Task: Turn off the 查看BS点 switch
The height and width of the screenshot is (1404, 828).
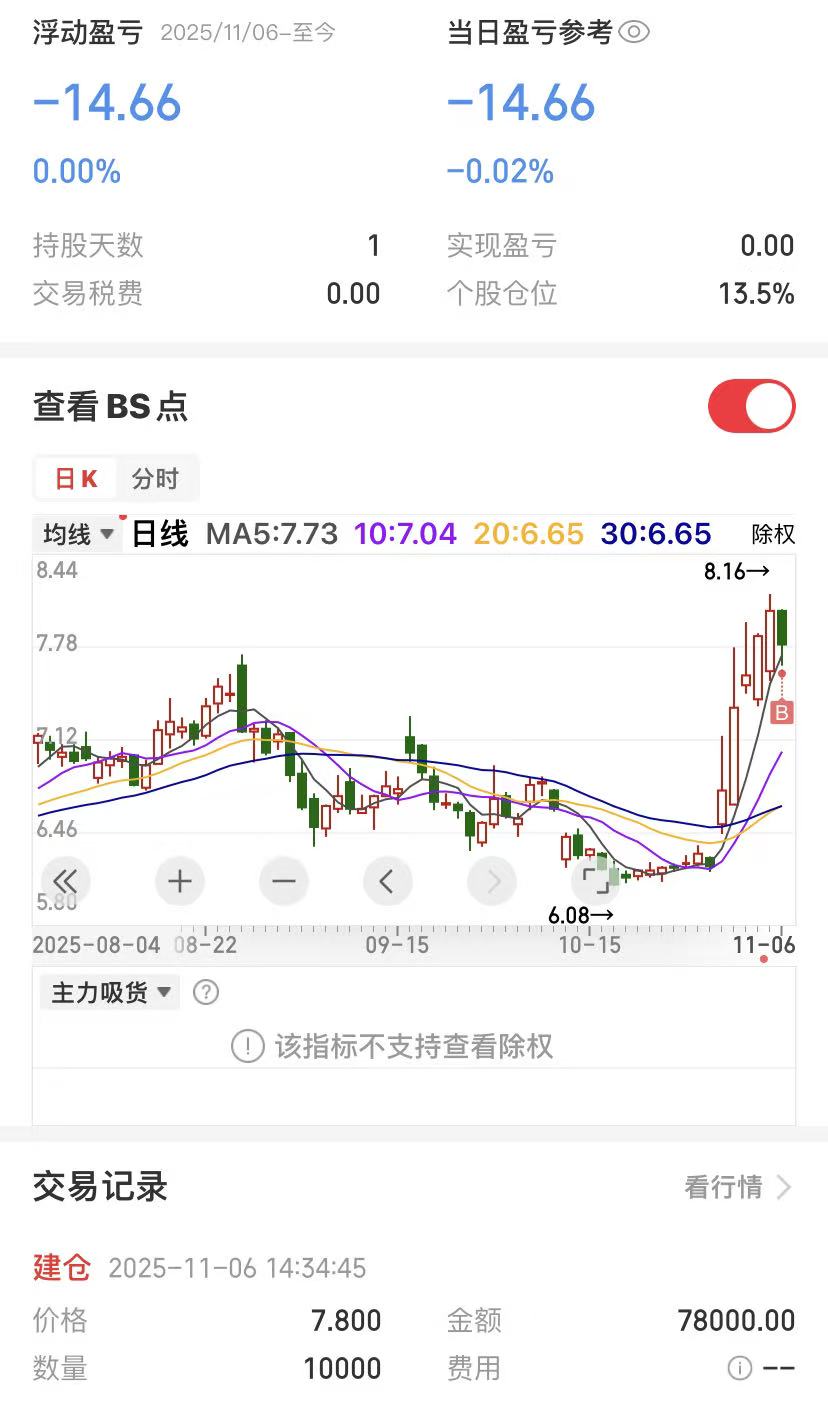Action: (751, 406)
